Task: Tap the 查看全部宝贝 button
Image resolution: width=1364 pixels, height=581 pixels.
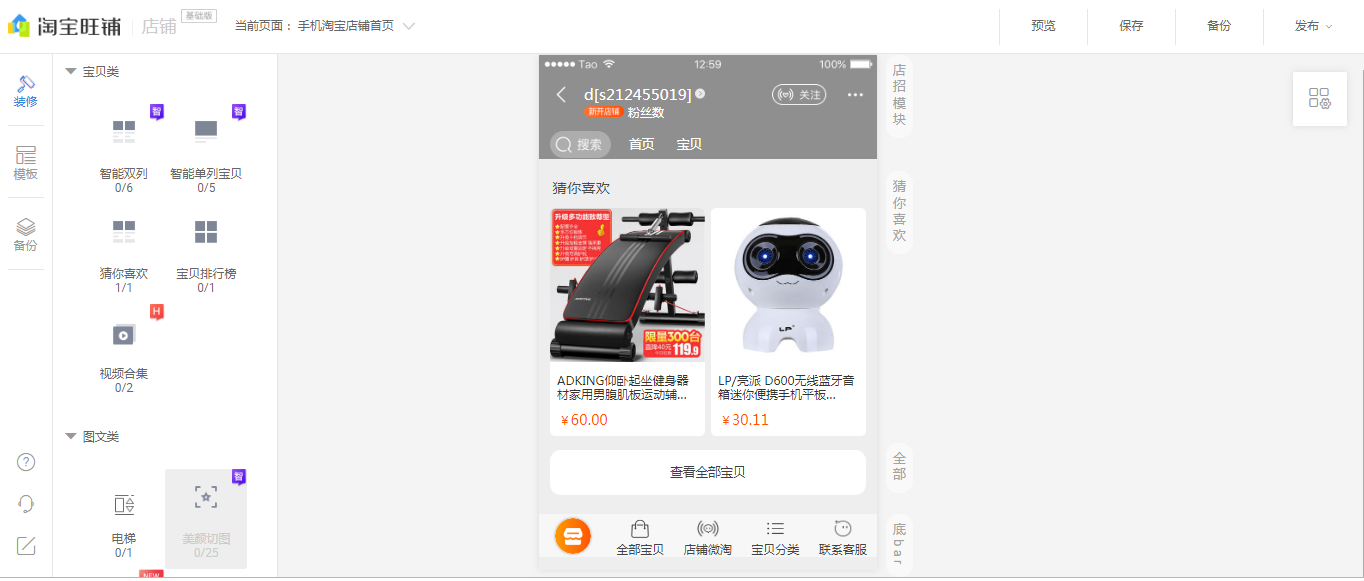Action: click(707, 472)
